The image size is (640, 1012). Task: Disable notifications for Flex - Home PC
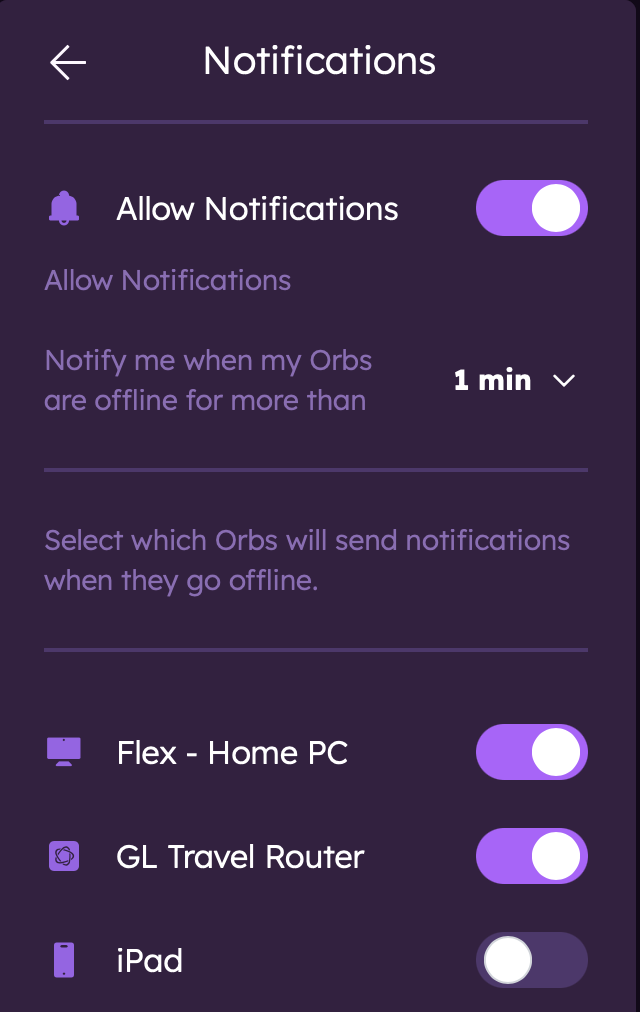[531, 752]
